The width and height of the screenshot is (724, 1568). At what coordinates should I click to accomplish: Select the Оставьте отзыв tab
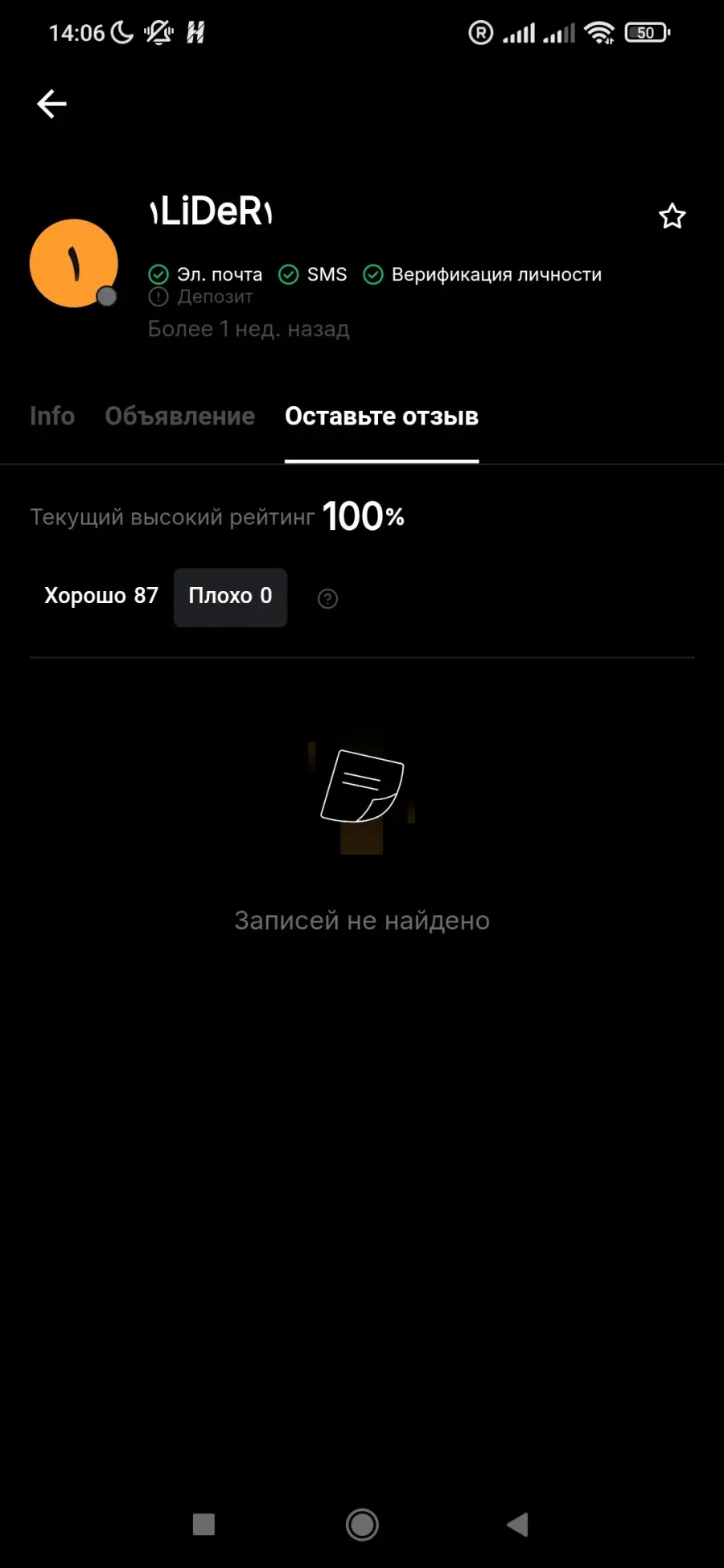coord(381,416)
